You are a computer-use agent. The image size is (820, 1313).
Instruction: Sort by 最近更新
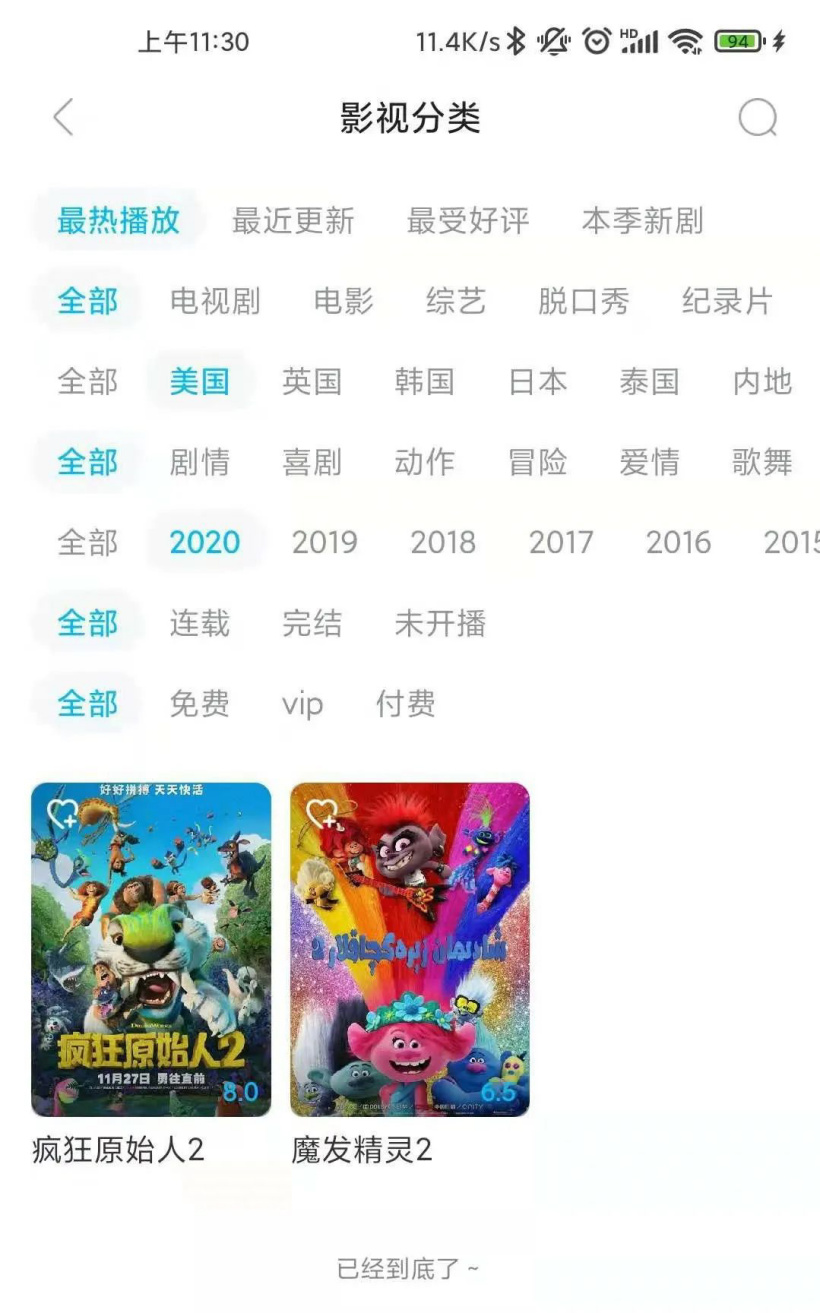tap(293, 221)
